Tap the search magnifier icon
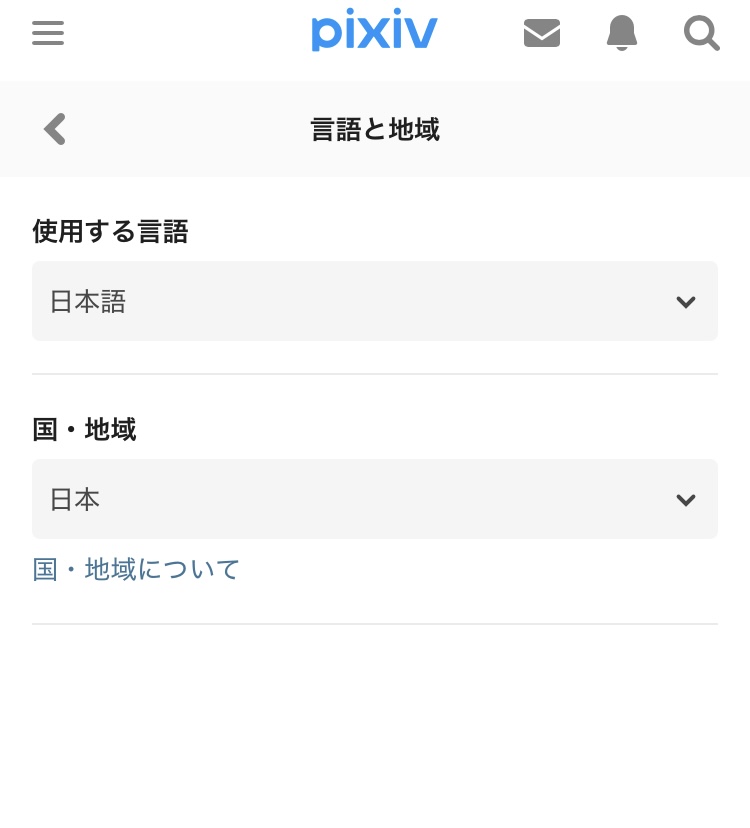This screenshot has width=750, height=828. tap(701, 33)
